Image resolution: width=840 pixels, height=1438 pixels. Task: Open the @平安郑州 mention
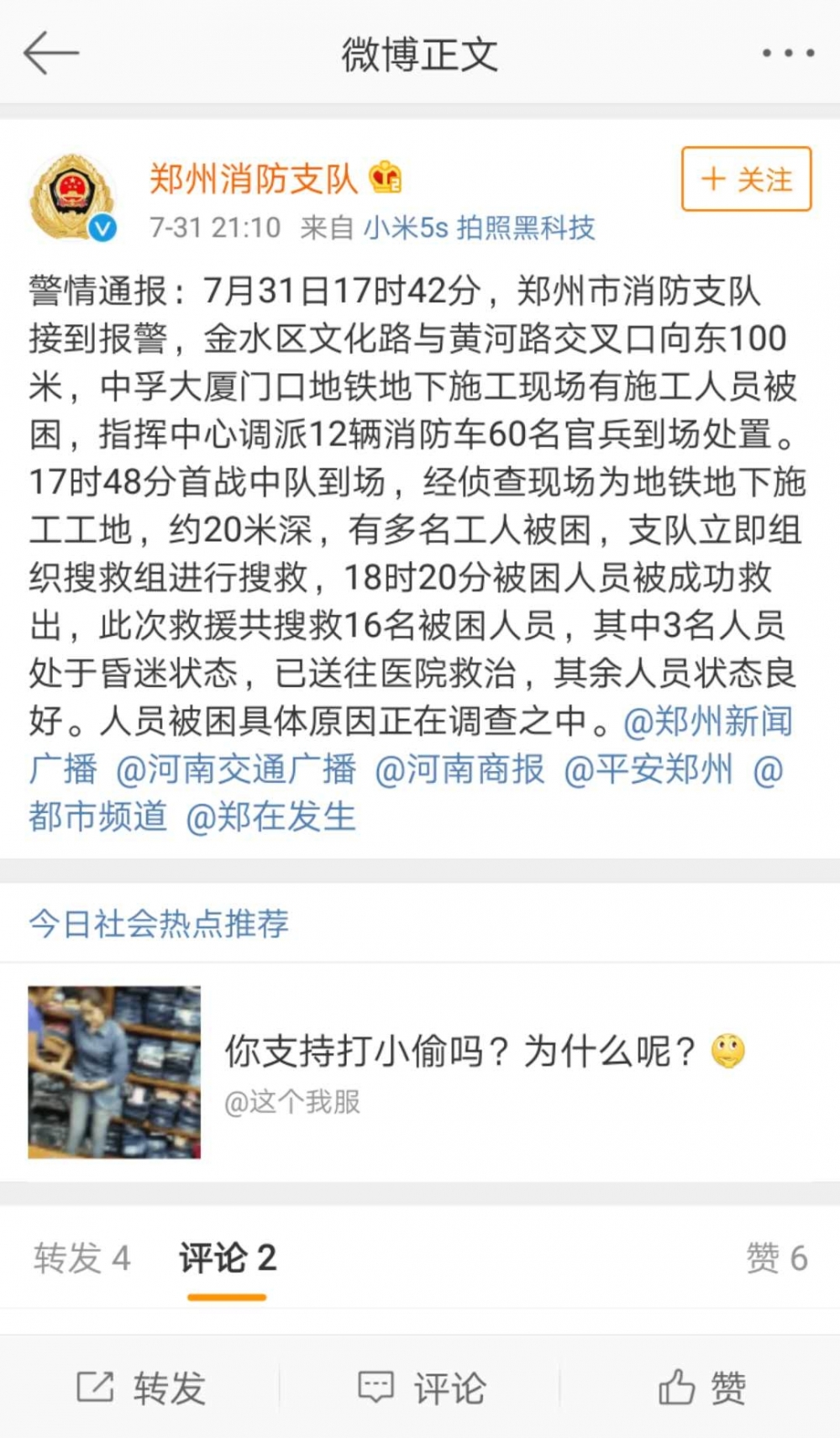[648, 769]
